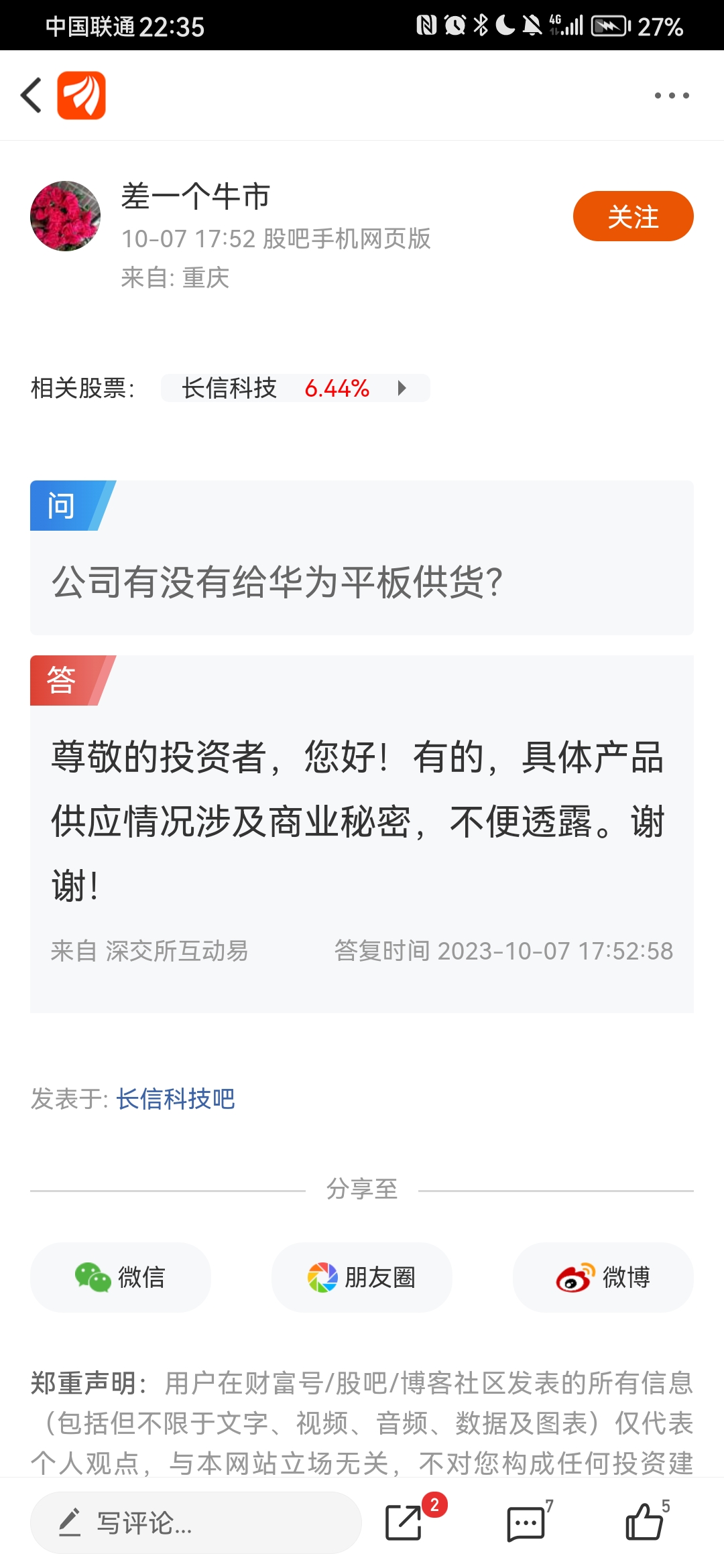Open the share panel with 2 badge
The height and width of the screenshot is (1568, 724).
coord(403,1520)
